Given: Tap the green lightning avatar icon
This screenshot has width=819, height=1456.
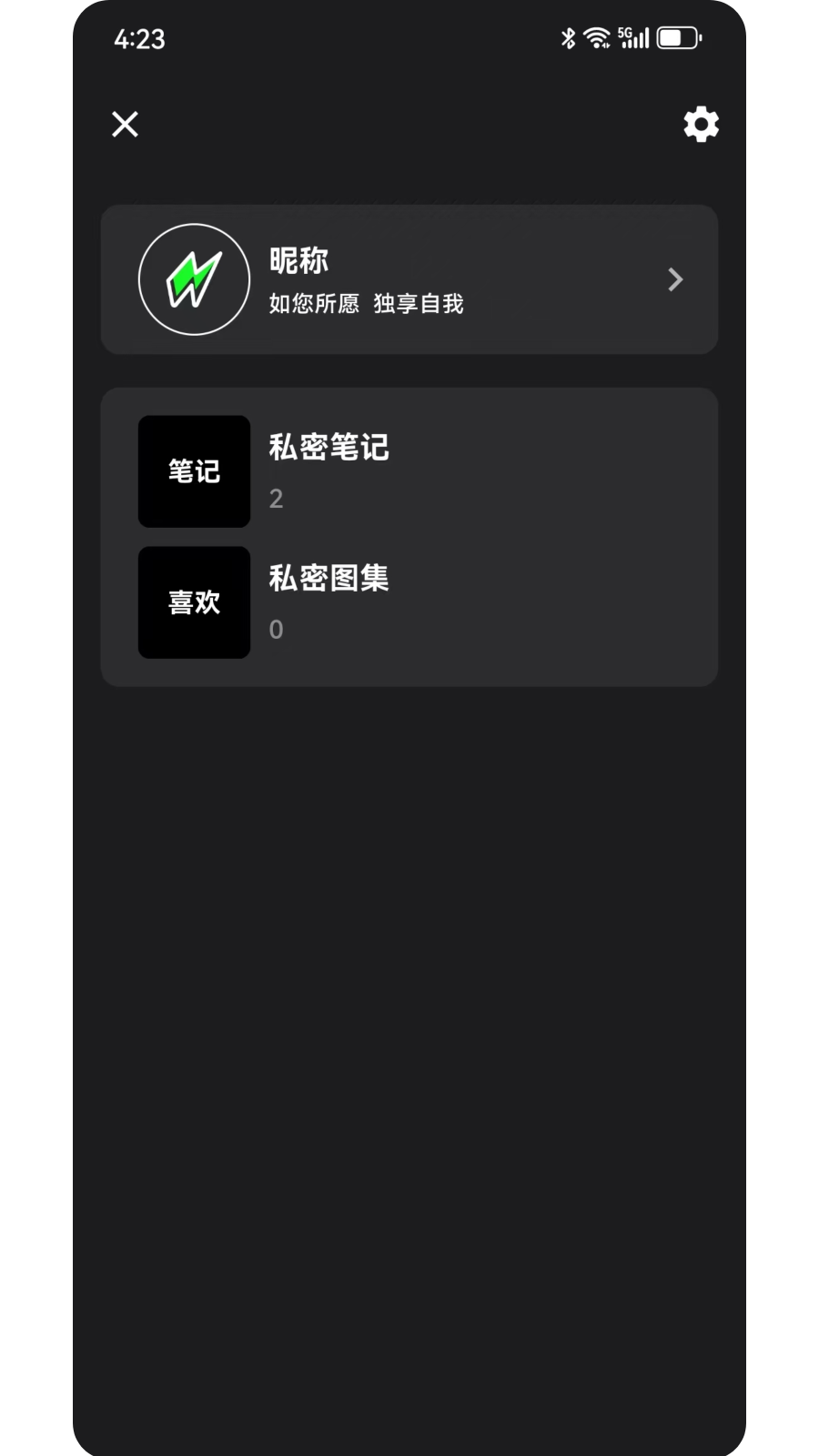Looking at the screenshot, I should [194, 278].
